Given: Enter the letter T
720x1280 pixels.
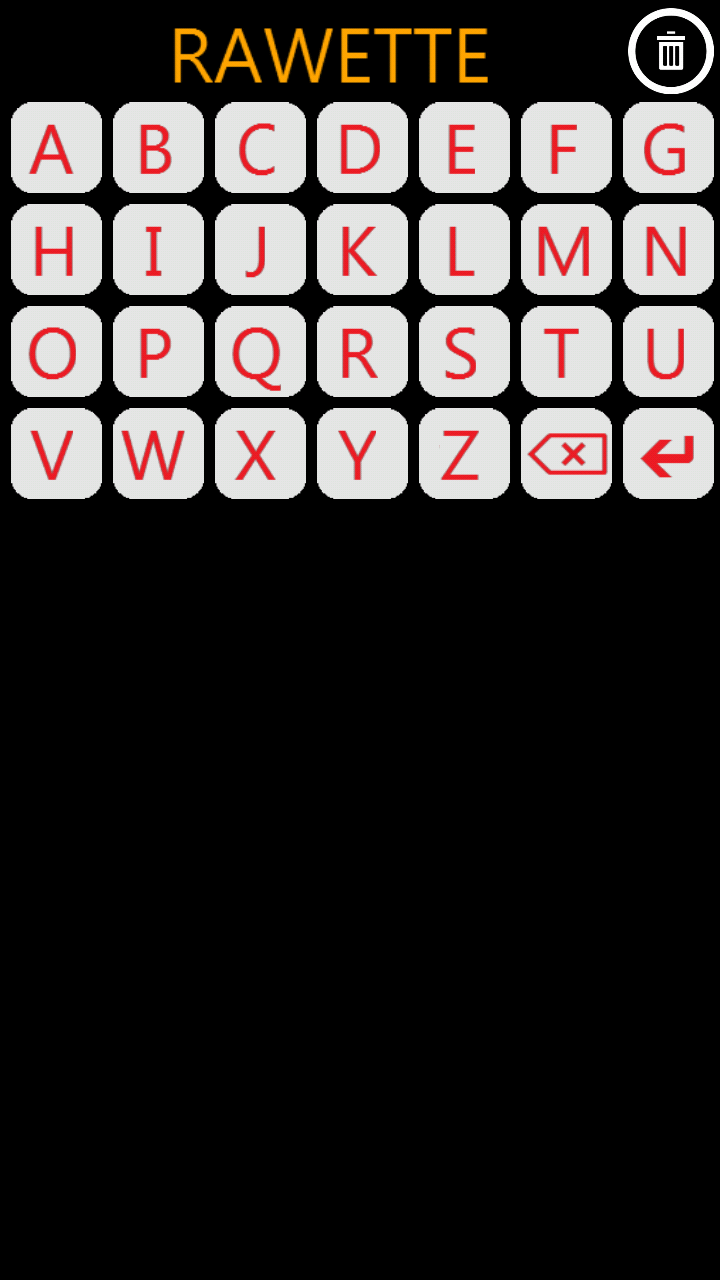Looking at the screenshot, I should point(566,352).
